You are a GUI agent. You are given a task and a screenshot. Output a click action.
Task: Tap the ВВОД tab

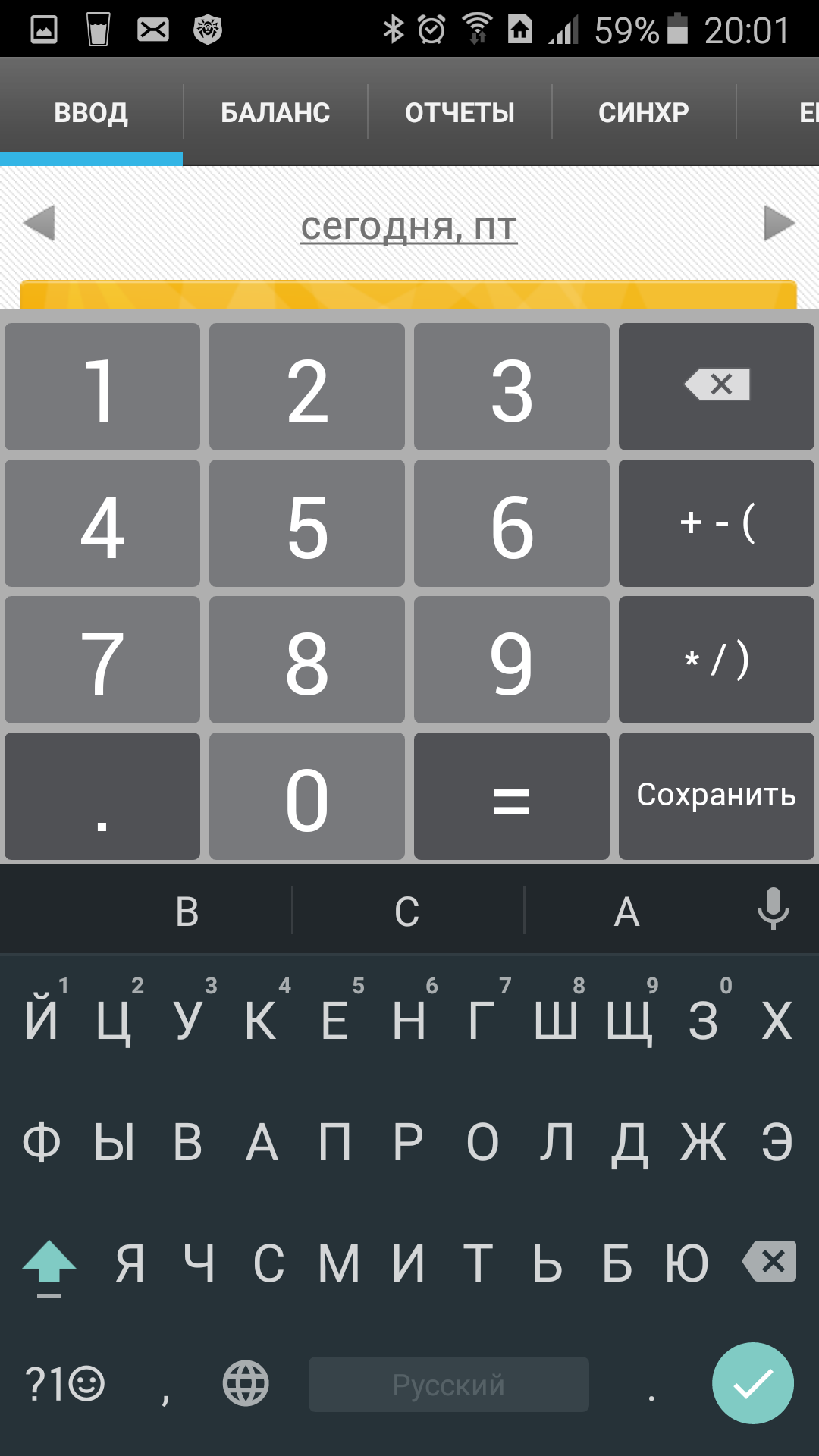[x=91, y=112]
